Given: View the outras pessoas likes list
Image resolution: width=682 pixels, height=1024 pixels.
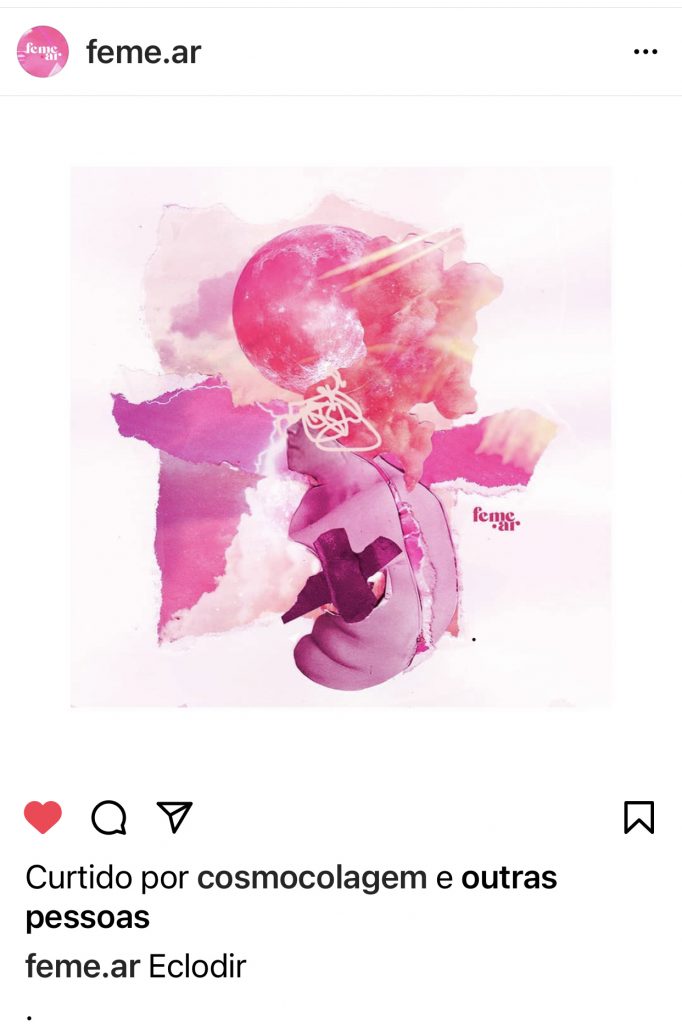Looking at the screenshot, I should tap(508, 878).
